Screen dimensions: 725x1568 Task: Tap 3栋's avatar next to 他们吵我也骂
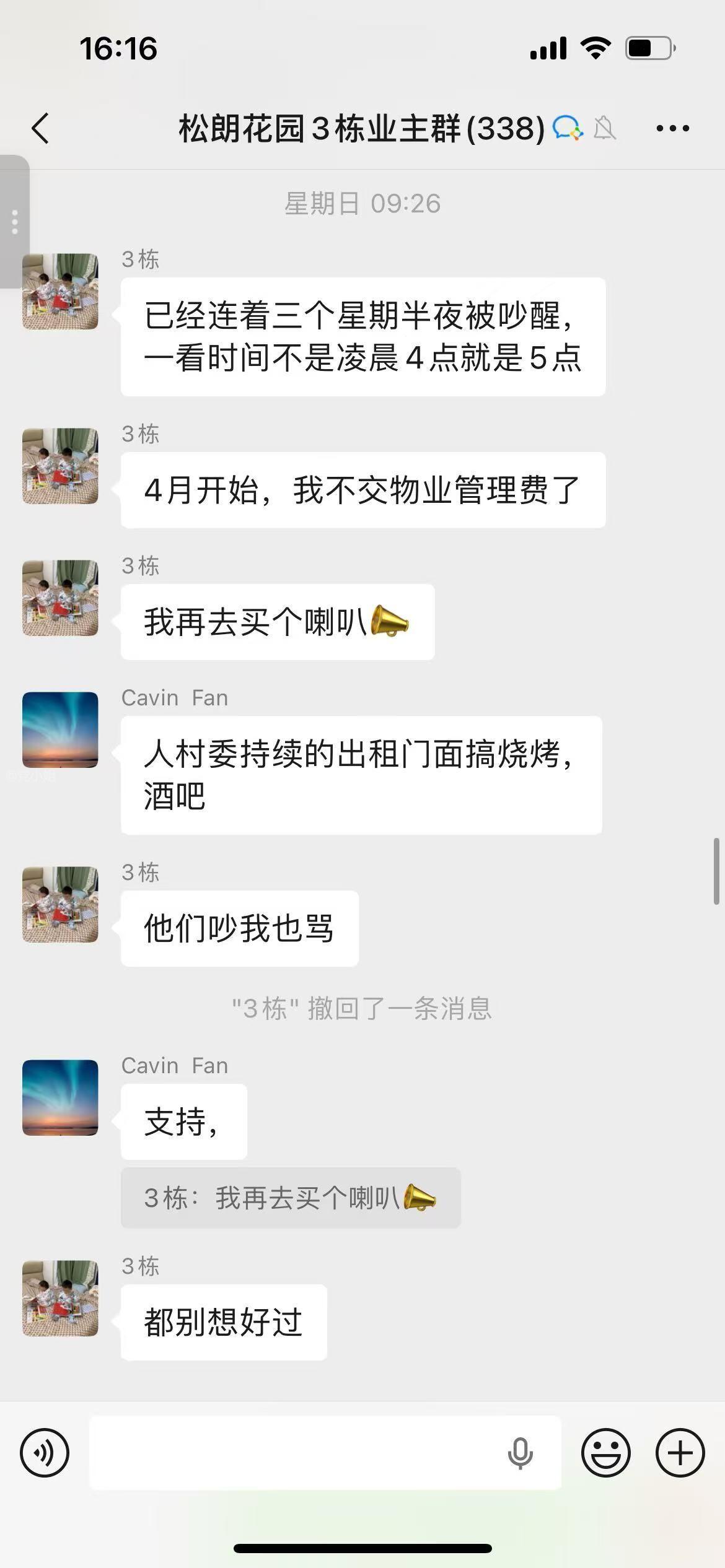tap(60, 904)
